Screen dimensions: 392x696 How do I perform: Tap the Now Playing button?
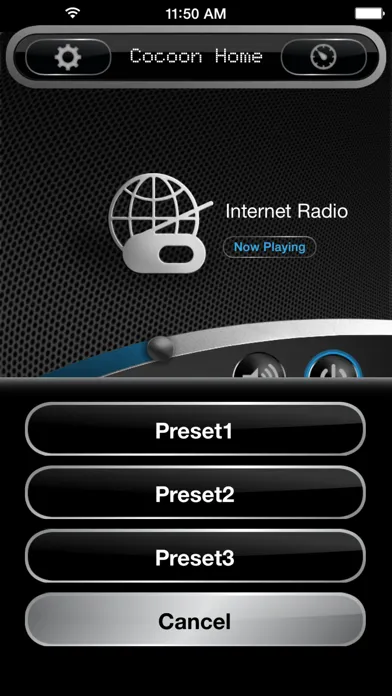pyautogui.click(x=269, y=247)
